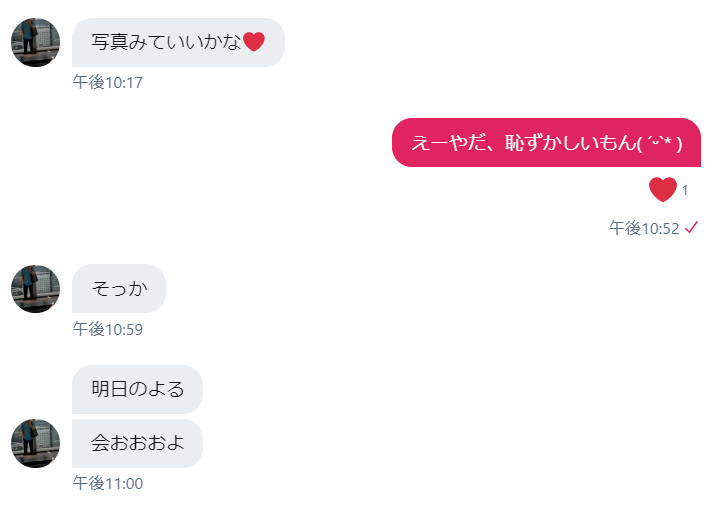Open sender's avatar beside 写真みていいかな message

click(35, 42)
